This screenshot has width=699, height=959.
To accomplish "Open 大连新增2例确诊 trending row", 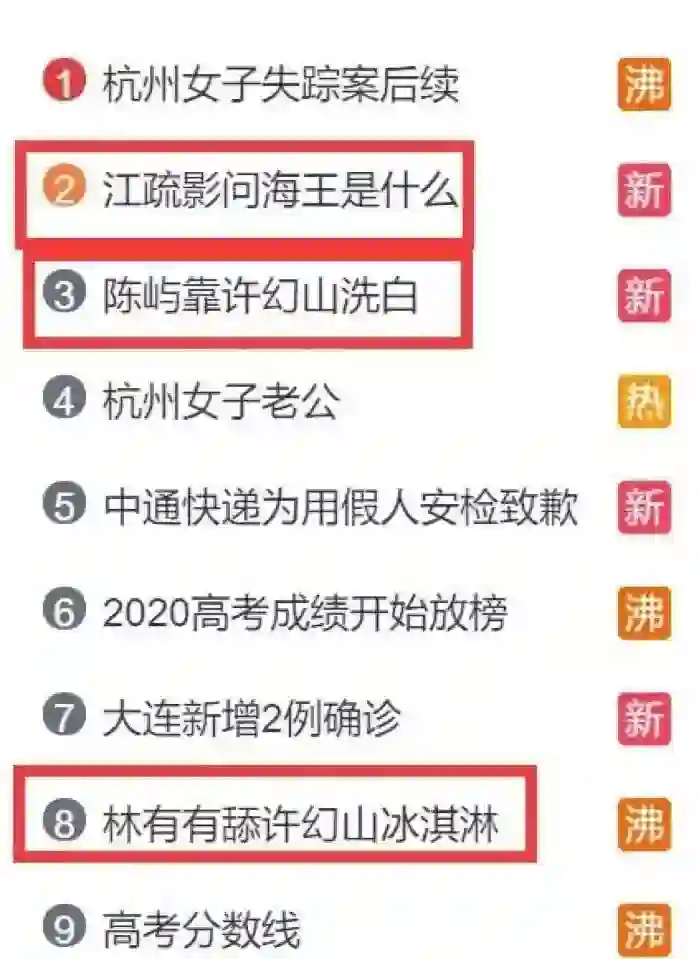I will coord(250,717).
